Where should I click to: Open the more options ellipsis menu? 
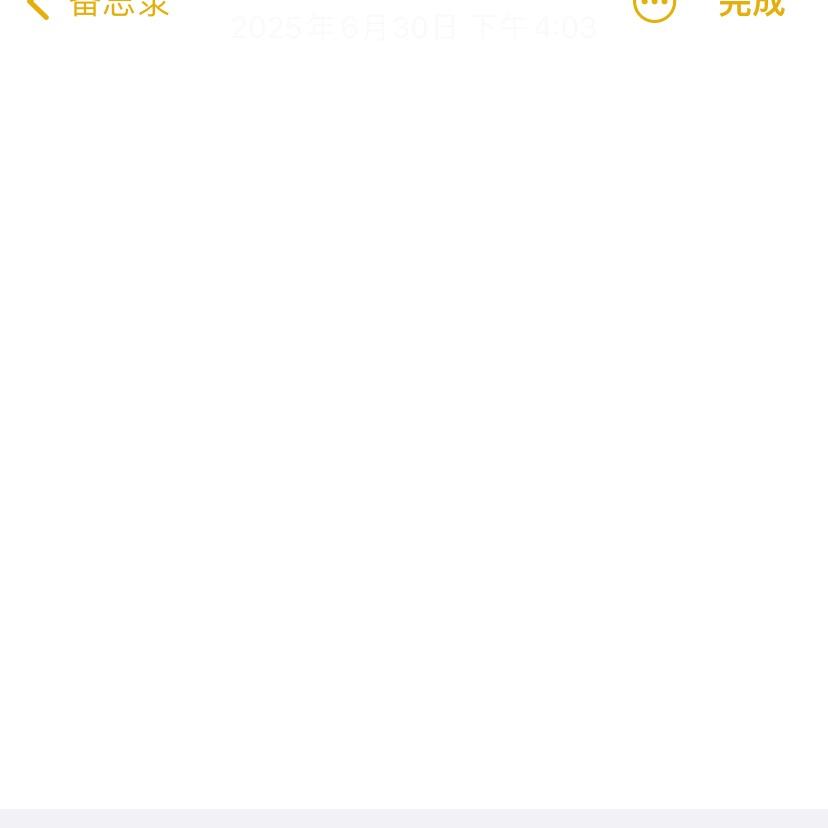(x=655, y=7)
